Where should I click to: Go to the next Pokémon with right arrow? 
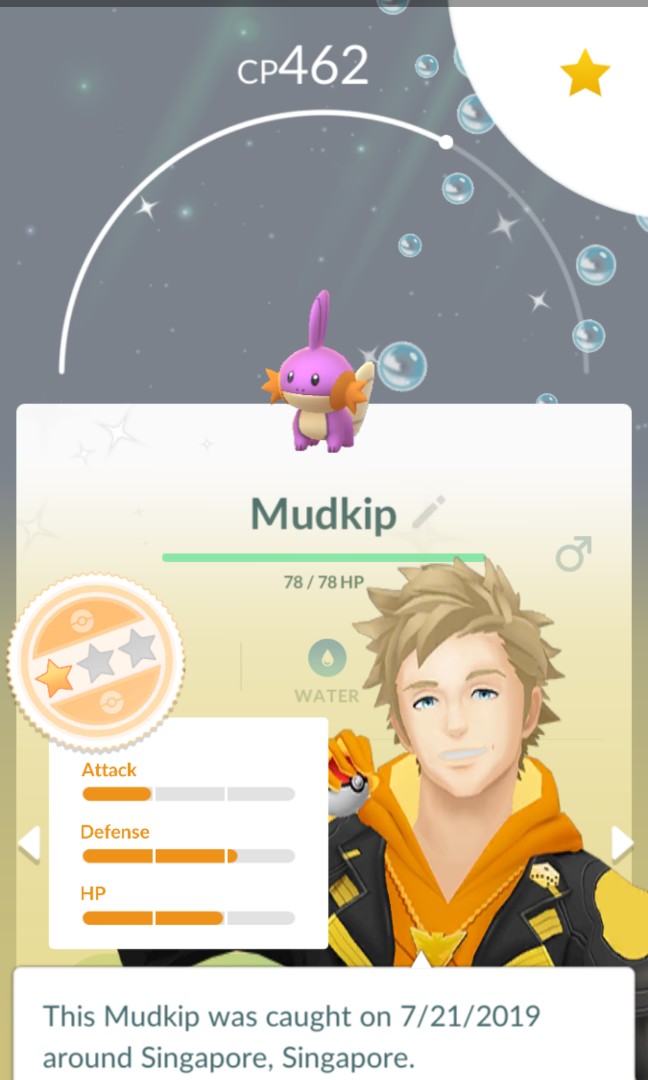[622, 843]
